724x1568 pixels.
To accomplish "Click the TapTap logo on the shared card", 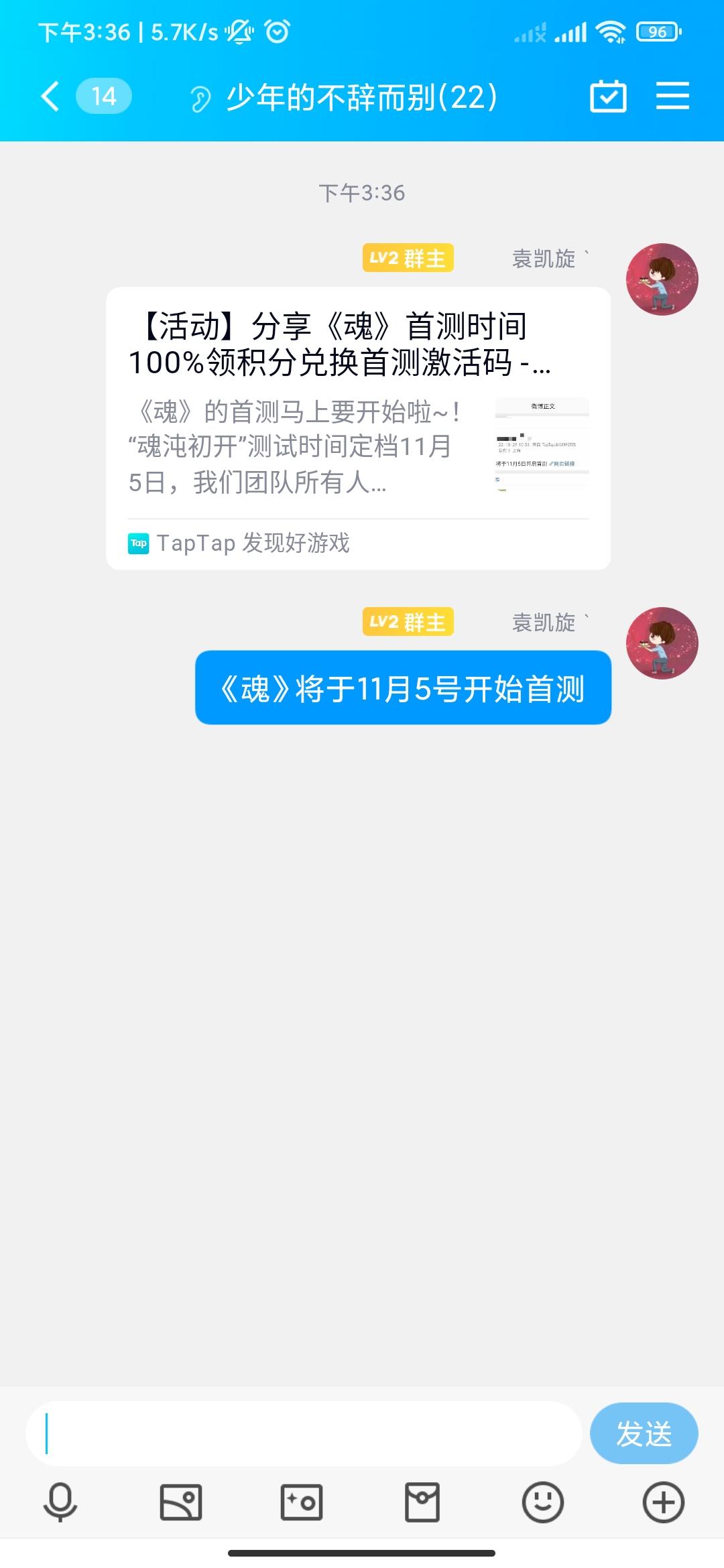I will click(x=139, y=544).
